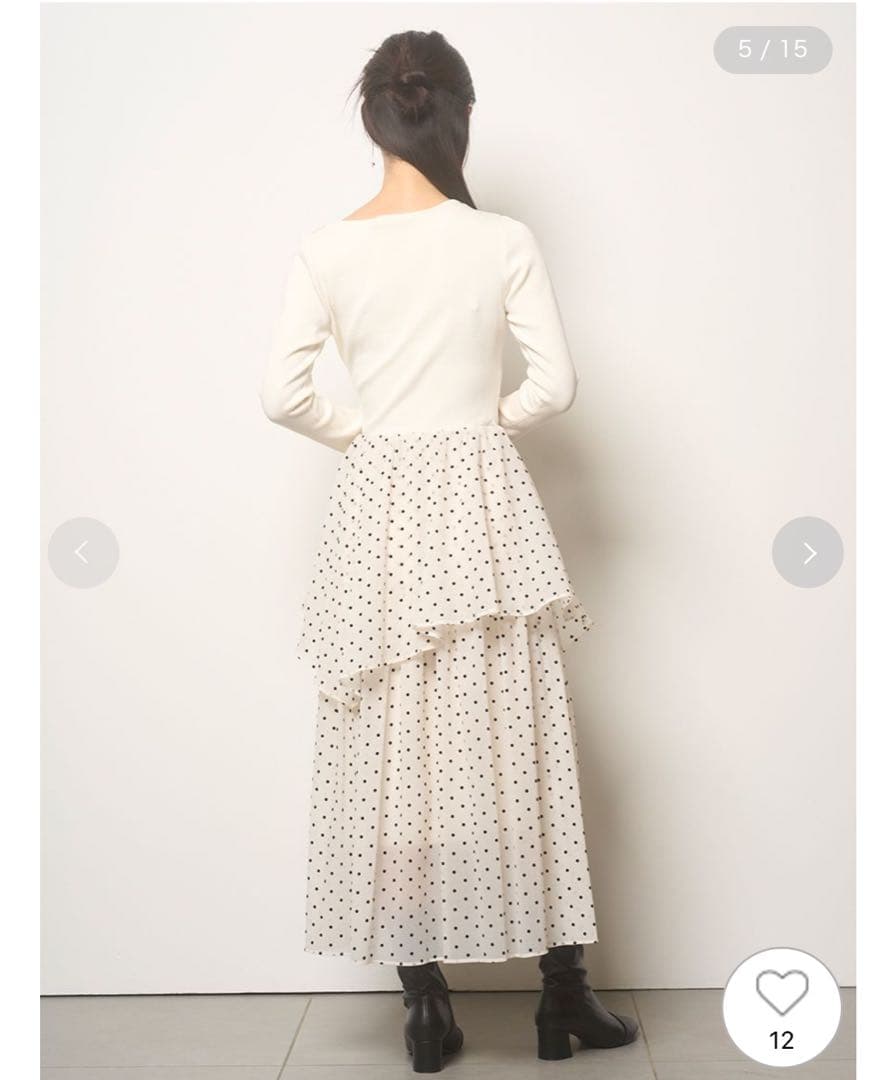Screen dimensions: 893x1080
Task: Advance to the next product photo
Action: click(x=808, y=552)
